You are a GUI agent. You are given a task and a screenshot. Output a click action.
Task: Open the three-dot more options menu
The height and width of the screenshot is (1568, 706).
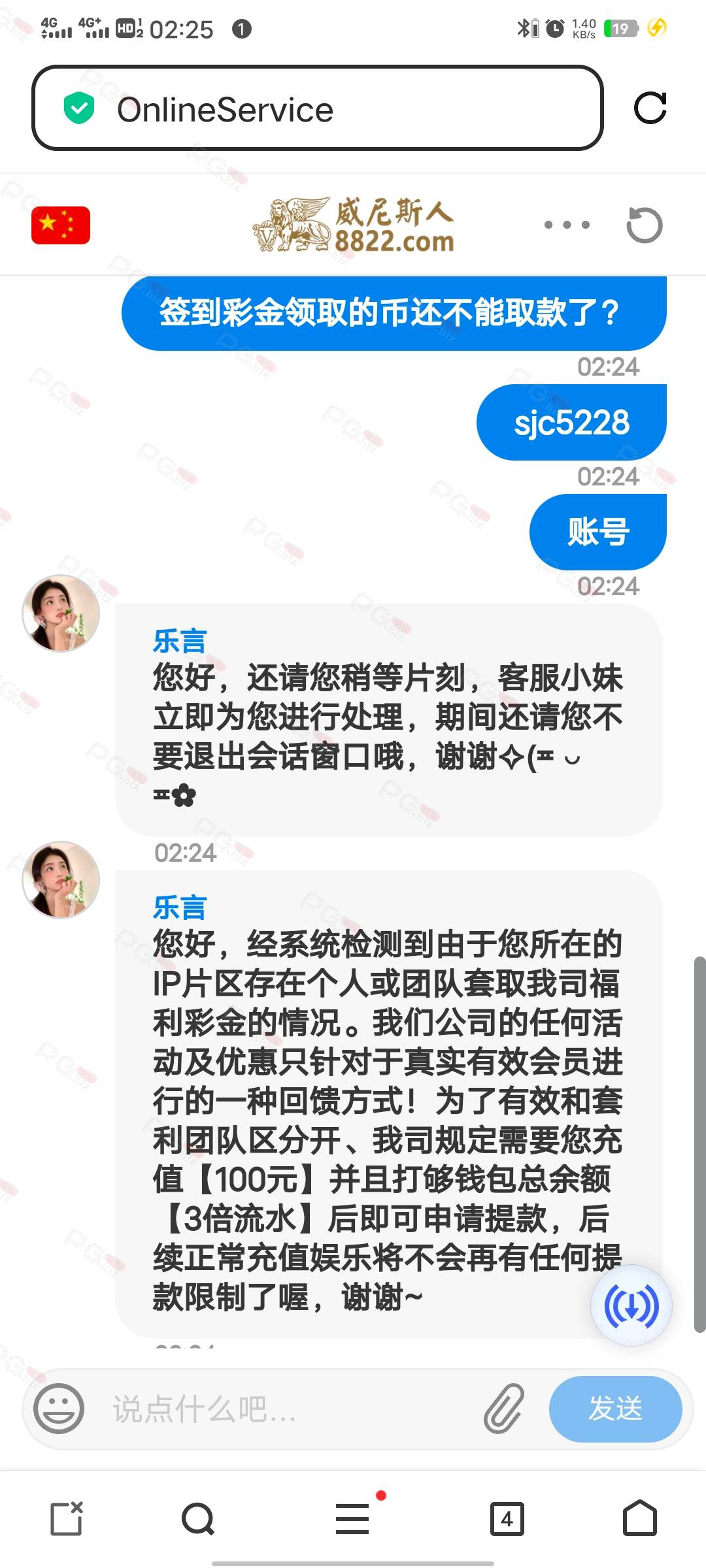click(567, 225)
